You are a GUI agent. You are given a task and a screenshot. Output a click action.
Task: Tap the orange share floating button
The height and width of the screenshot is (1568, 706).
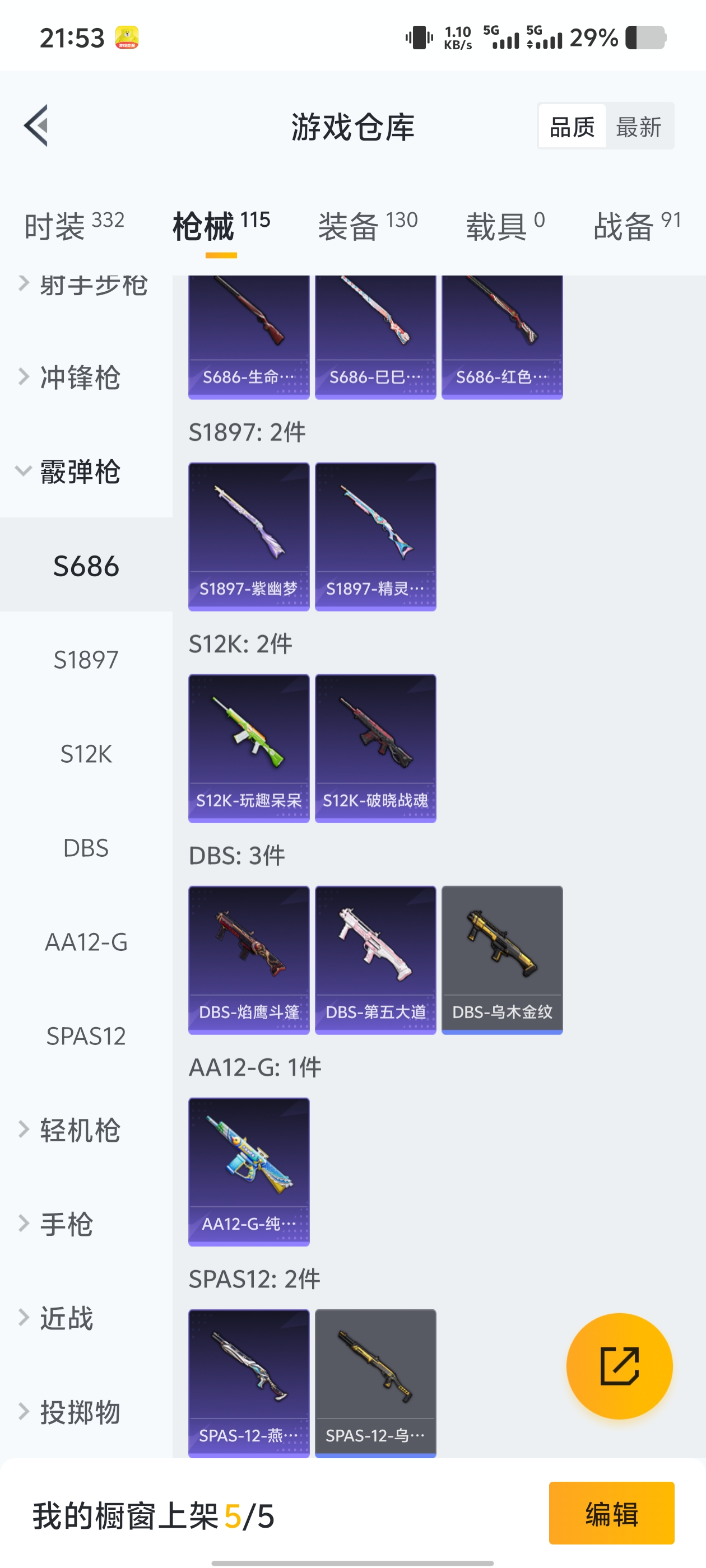click(619, 1366)
